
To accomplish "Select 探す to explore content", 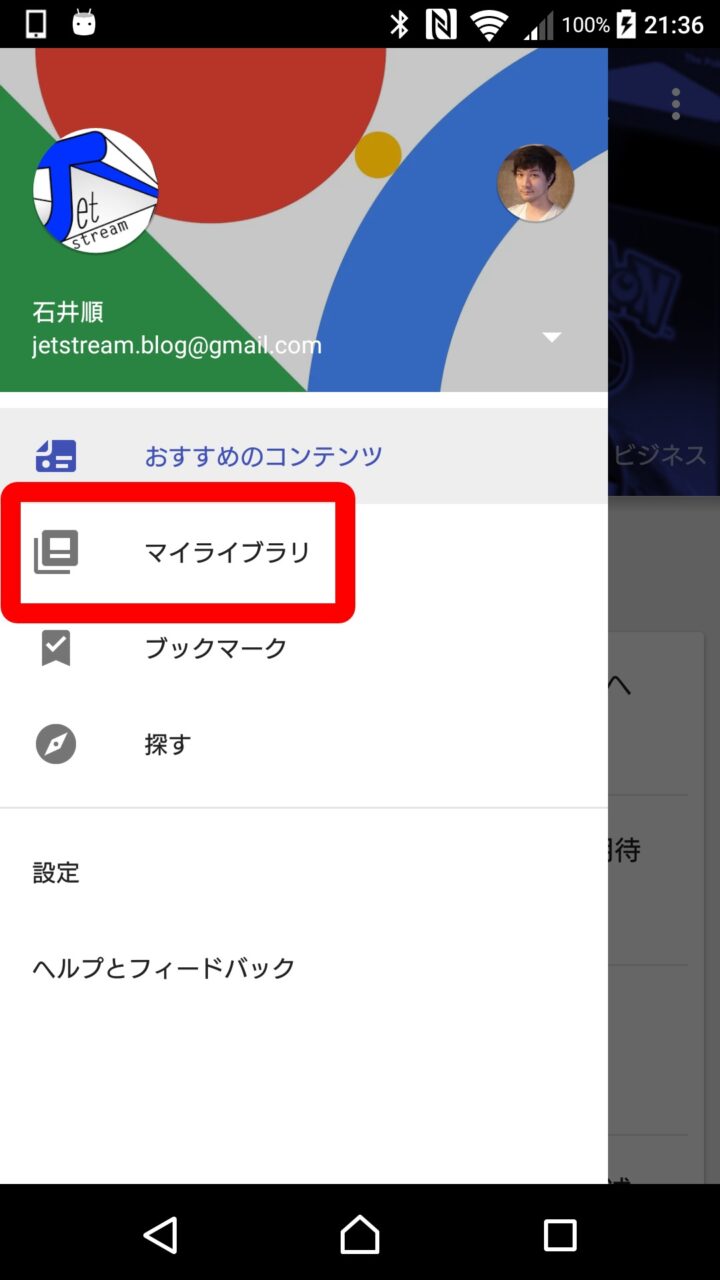I will tap(167, 744).
